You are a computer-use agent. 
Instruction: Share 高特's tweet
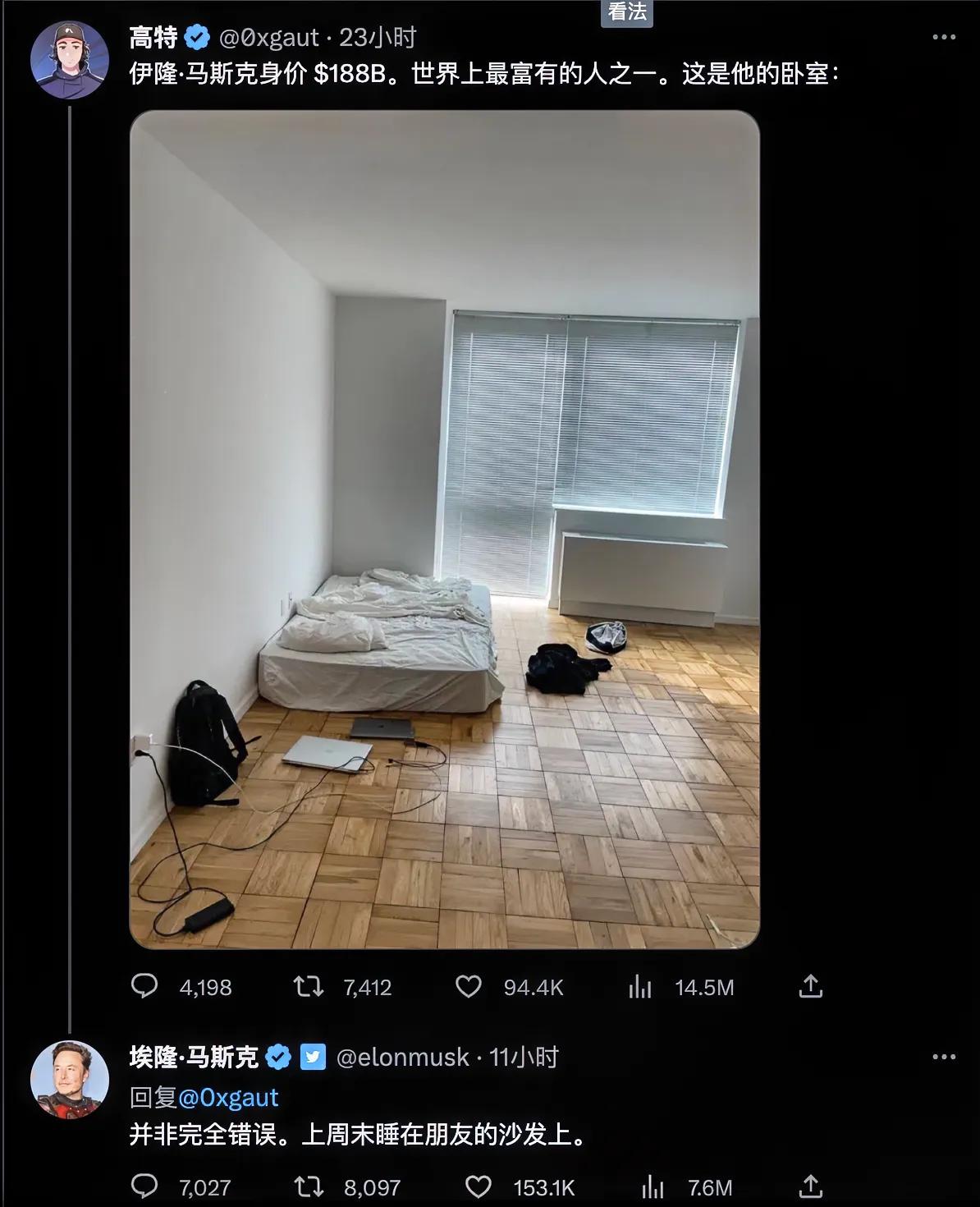810,986
